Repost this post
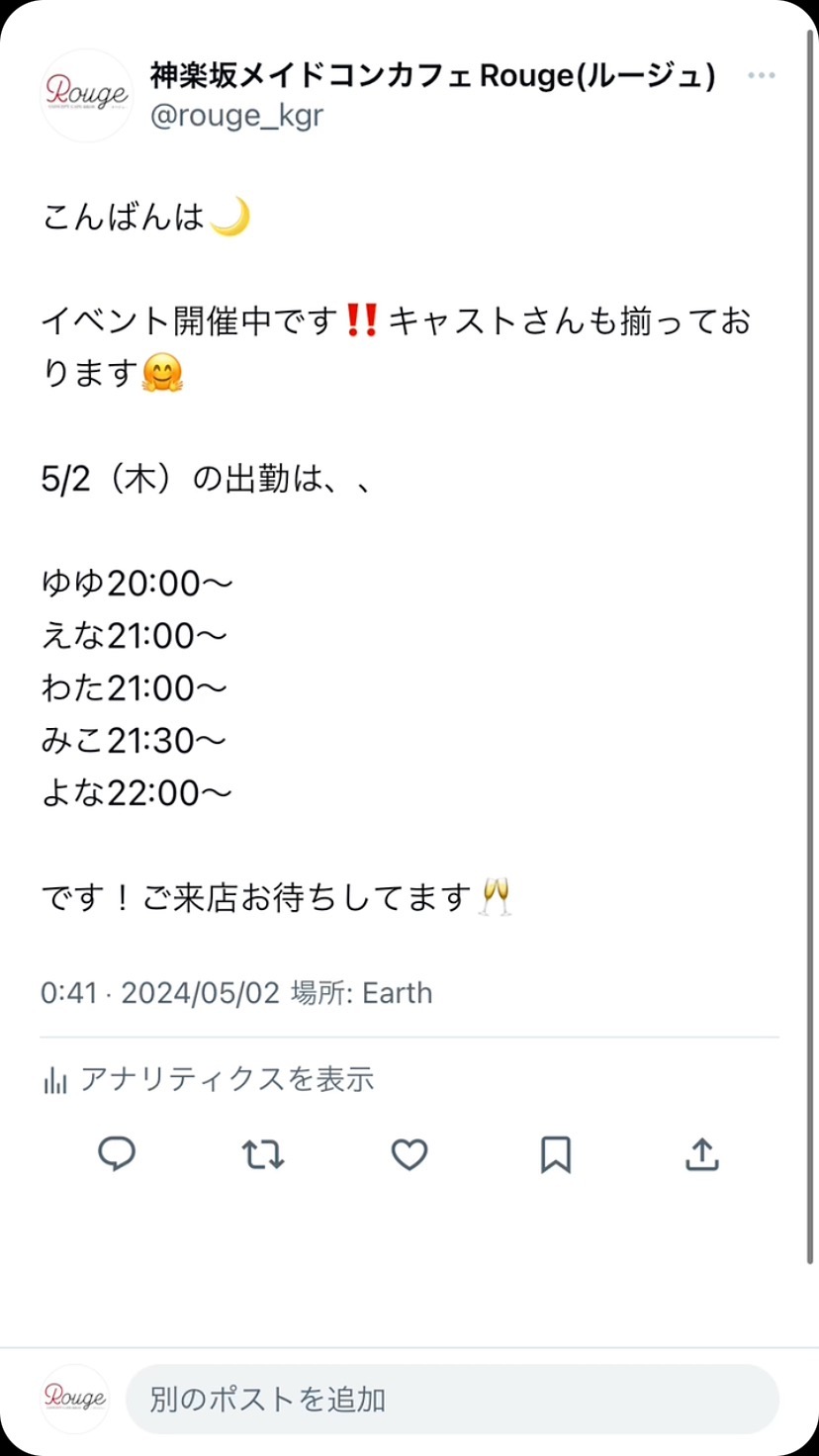Viewport: 819px width, 1456px height. point(263,1153)
